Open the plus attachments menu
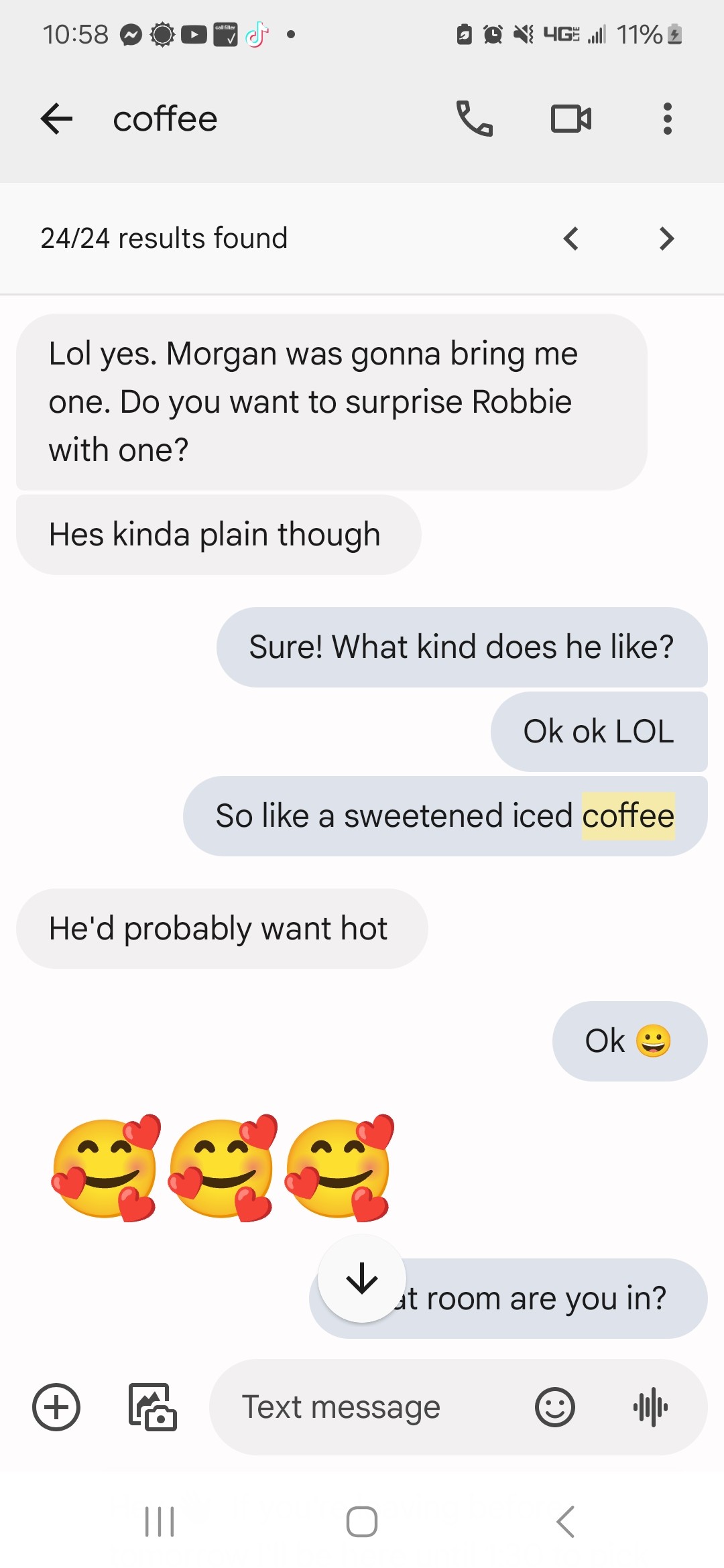 point(56,1407)
